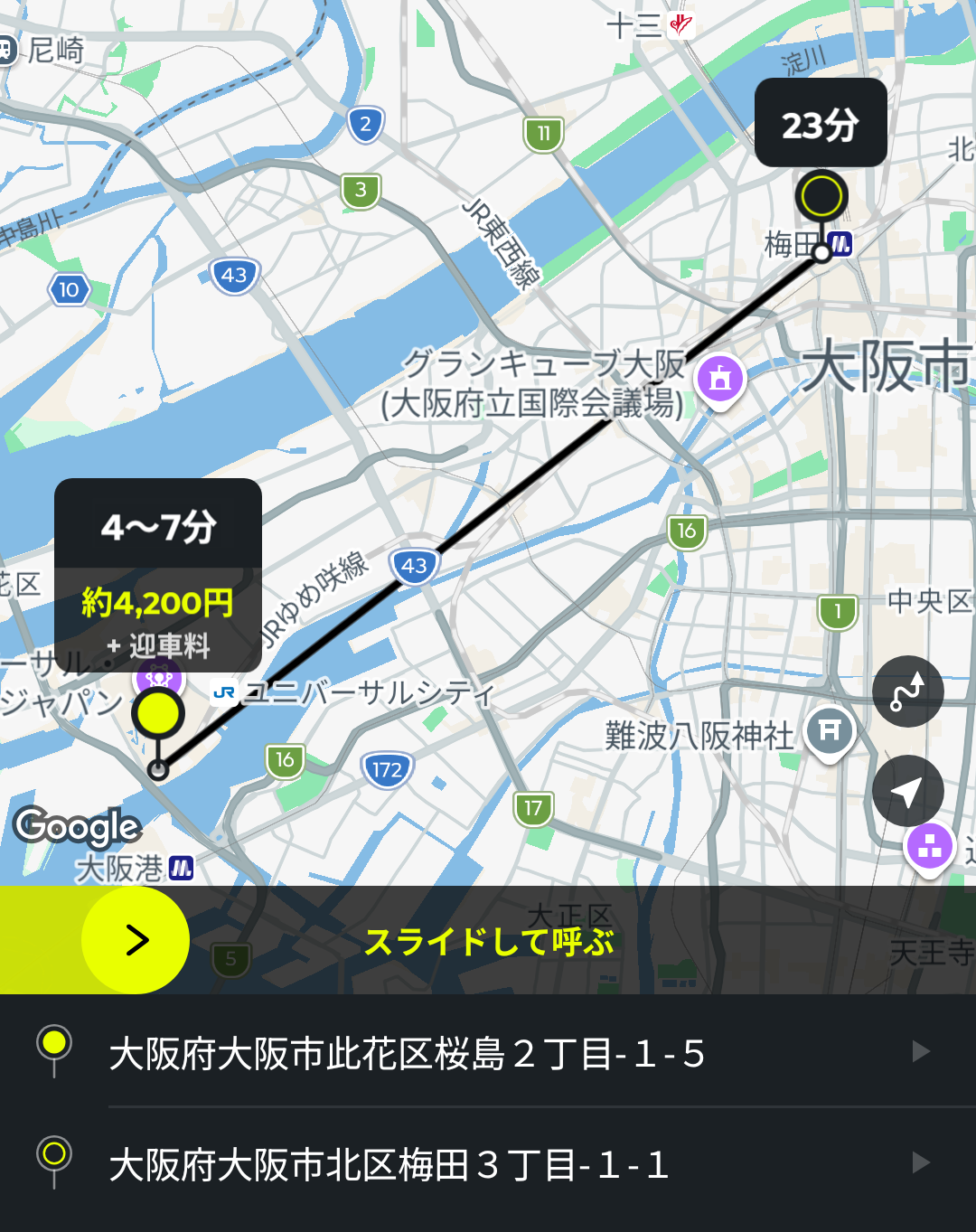Open グランキューブ大阪 place marker on map

point(719,380)
